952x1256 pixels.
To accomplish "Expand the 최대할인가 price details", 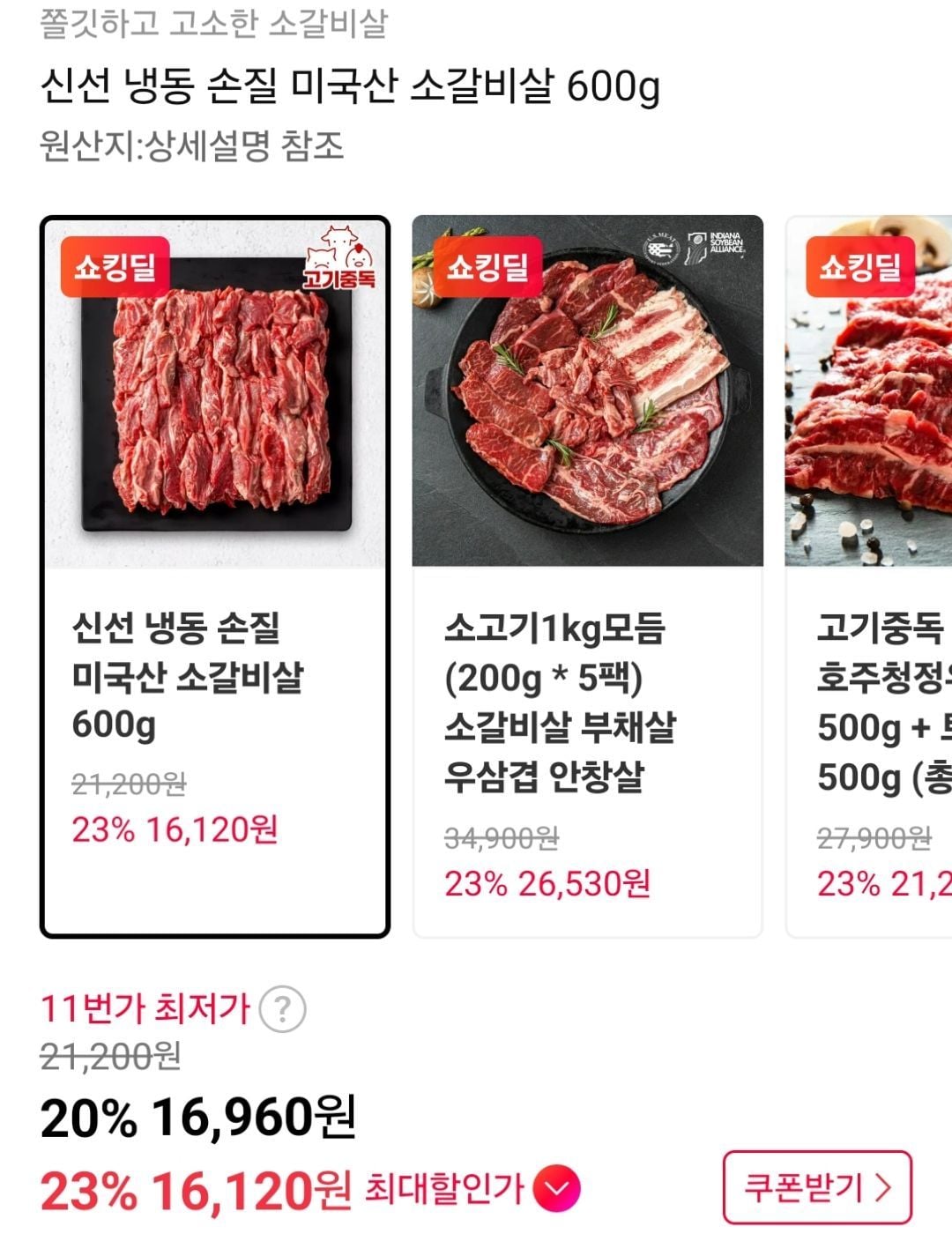I will [x=556, y=1189].
